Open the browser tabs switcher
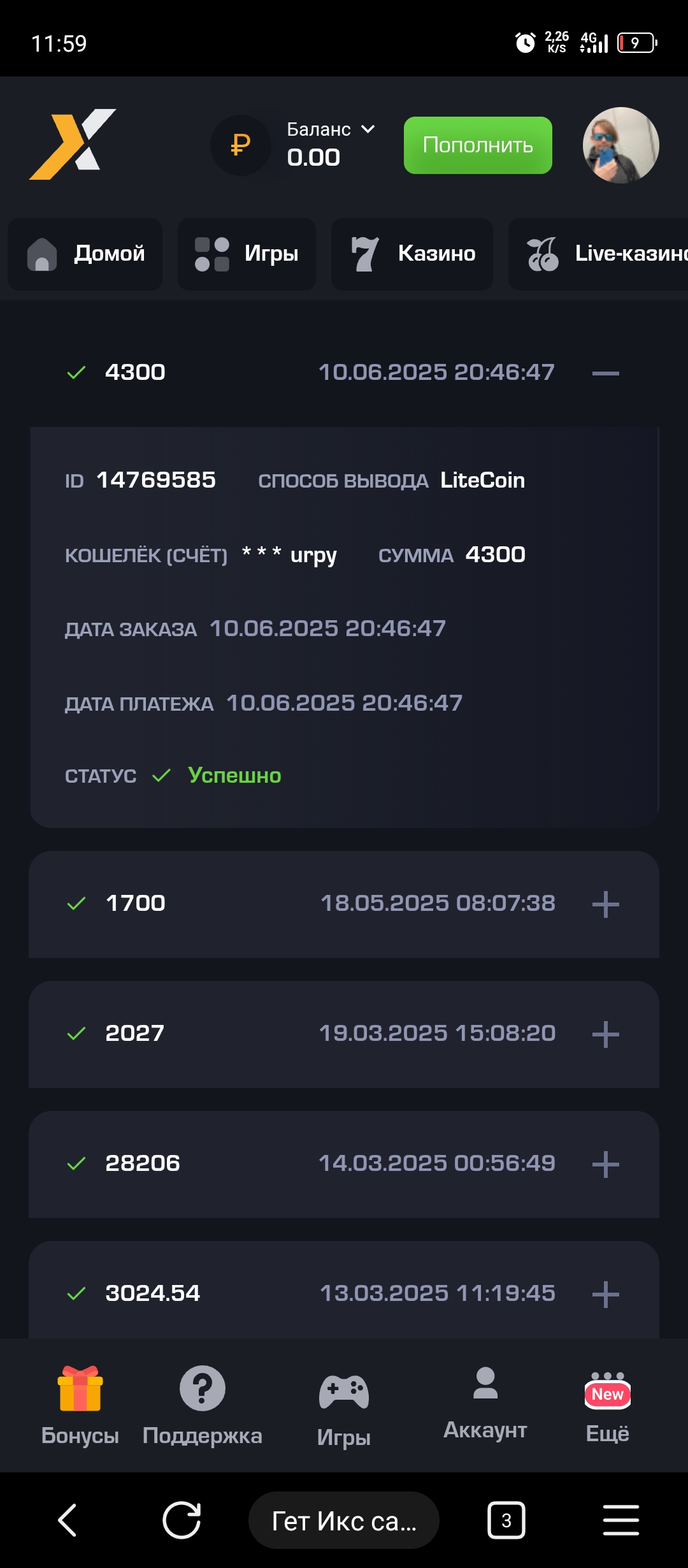Viewport: 688px width, 1568px height. point(506,1521)
